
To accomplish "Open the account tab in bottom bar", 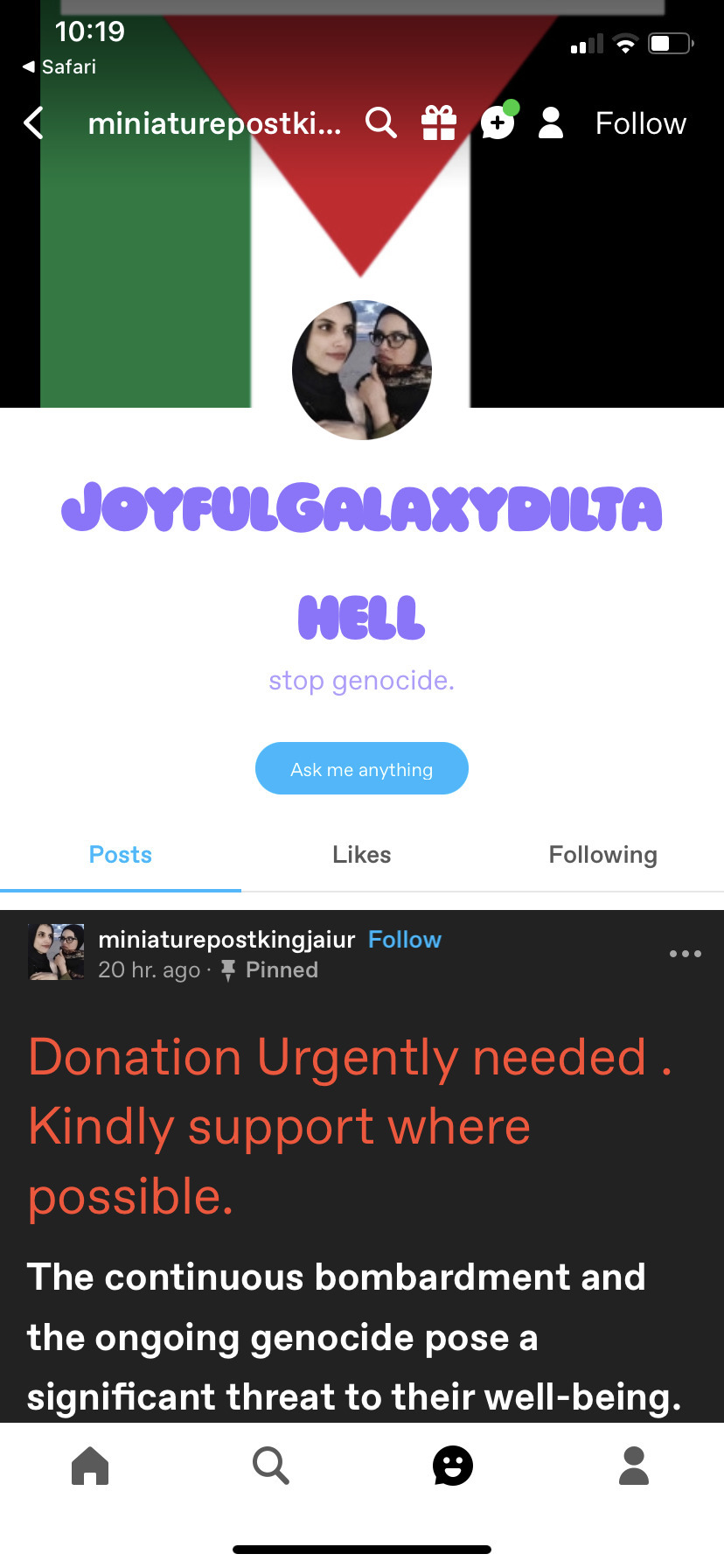I will 634,1466.
